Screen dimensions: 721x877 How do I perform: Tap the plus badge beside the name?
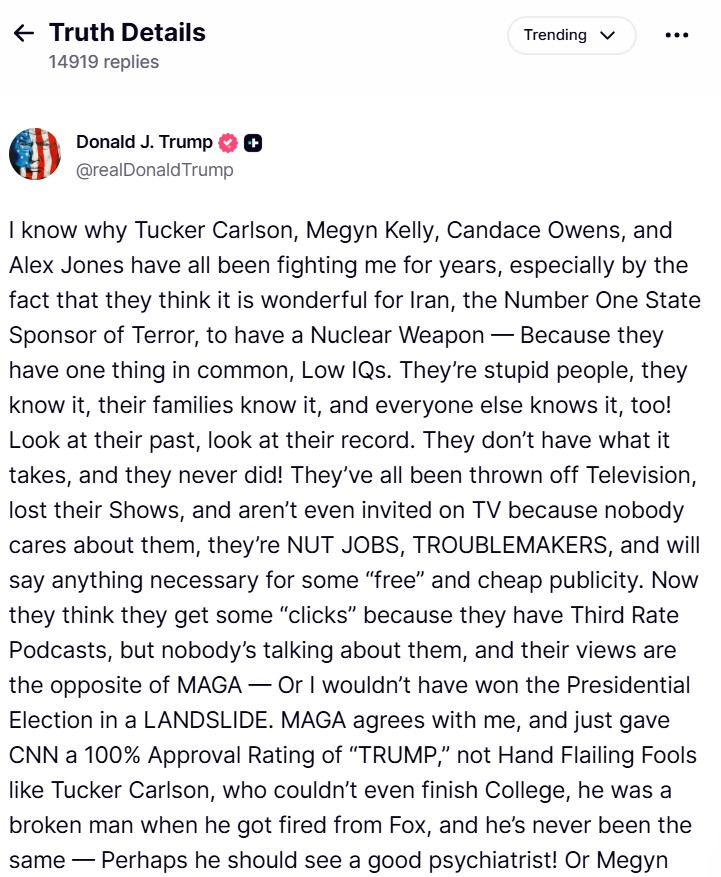click(254, 143)
